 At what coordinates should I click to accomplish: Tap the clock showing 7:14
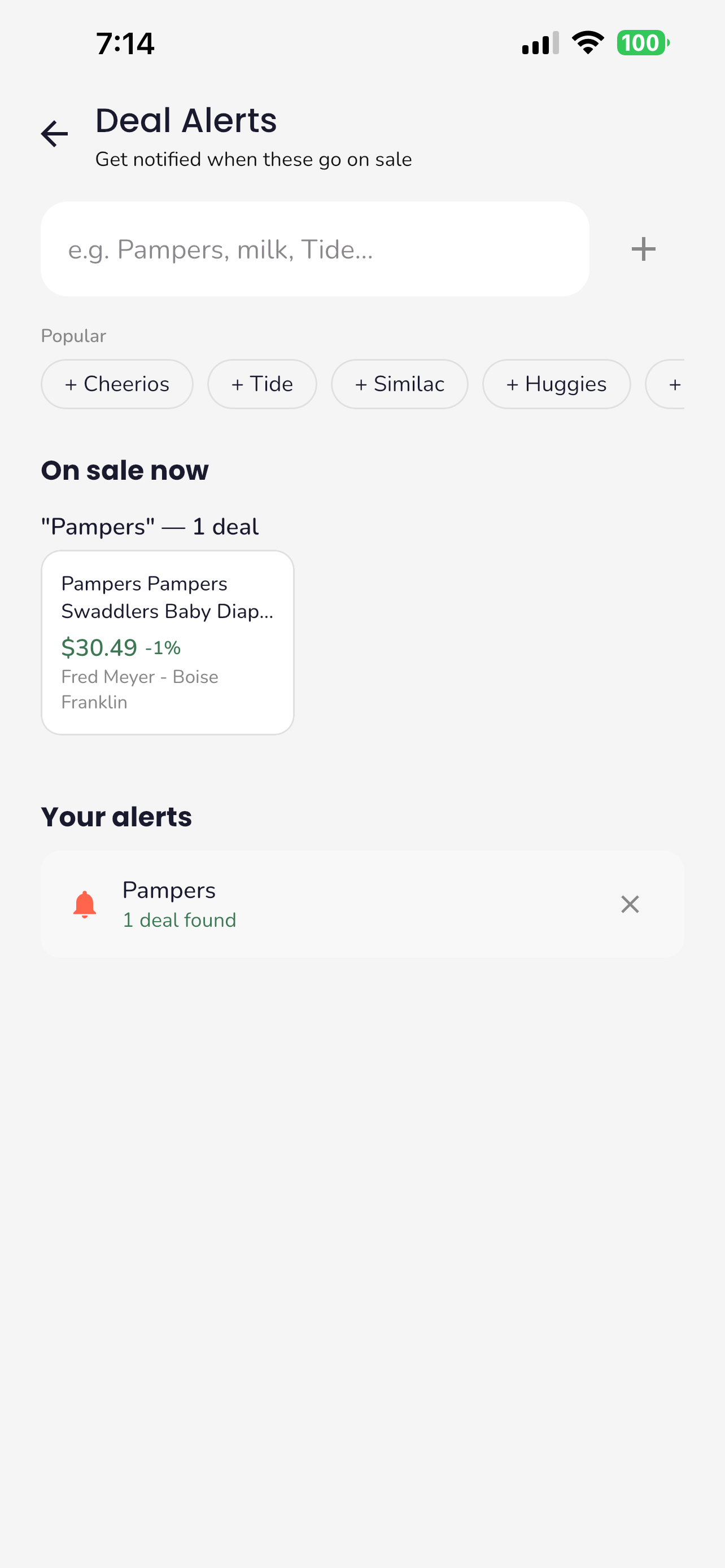[124, 42]
